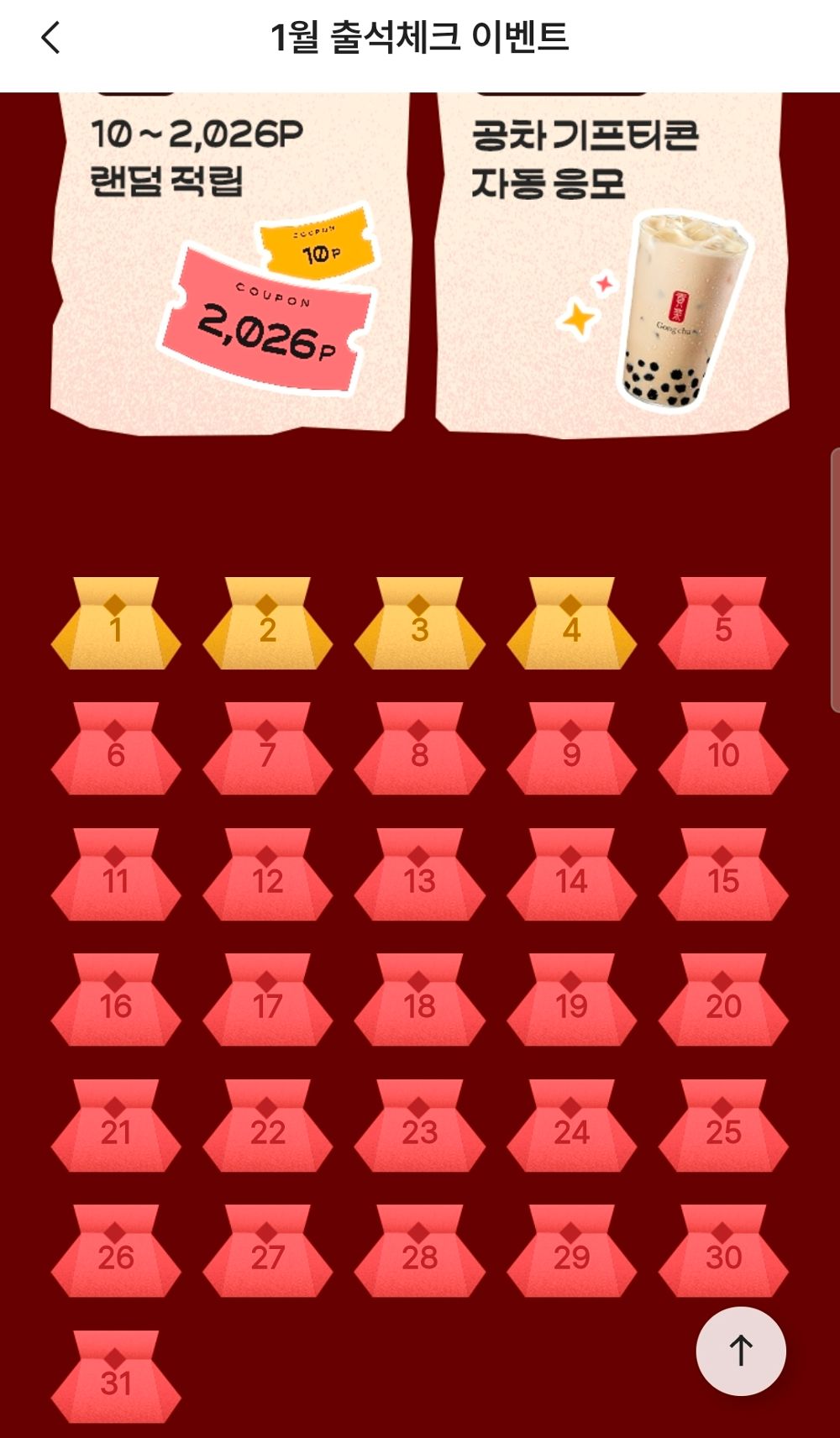Tap the day 23 pouch
The height and width of the screenshot is (1438, 840).
419,1128
